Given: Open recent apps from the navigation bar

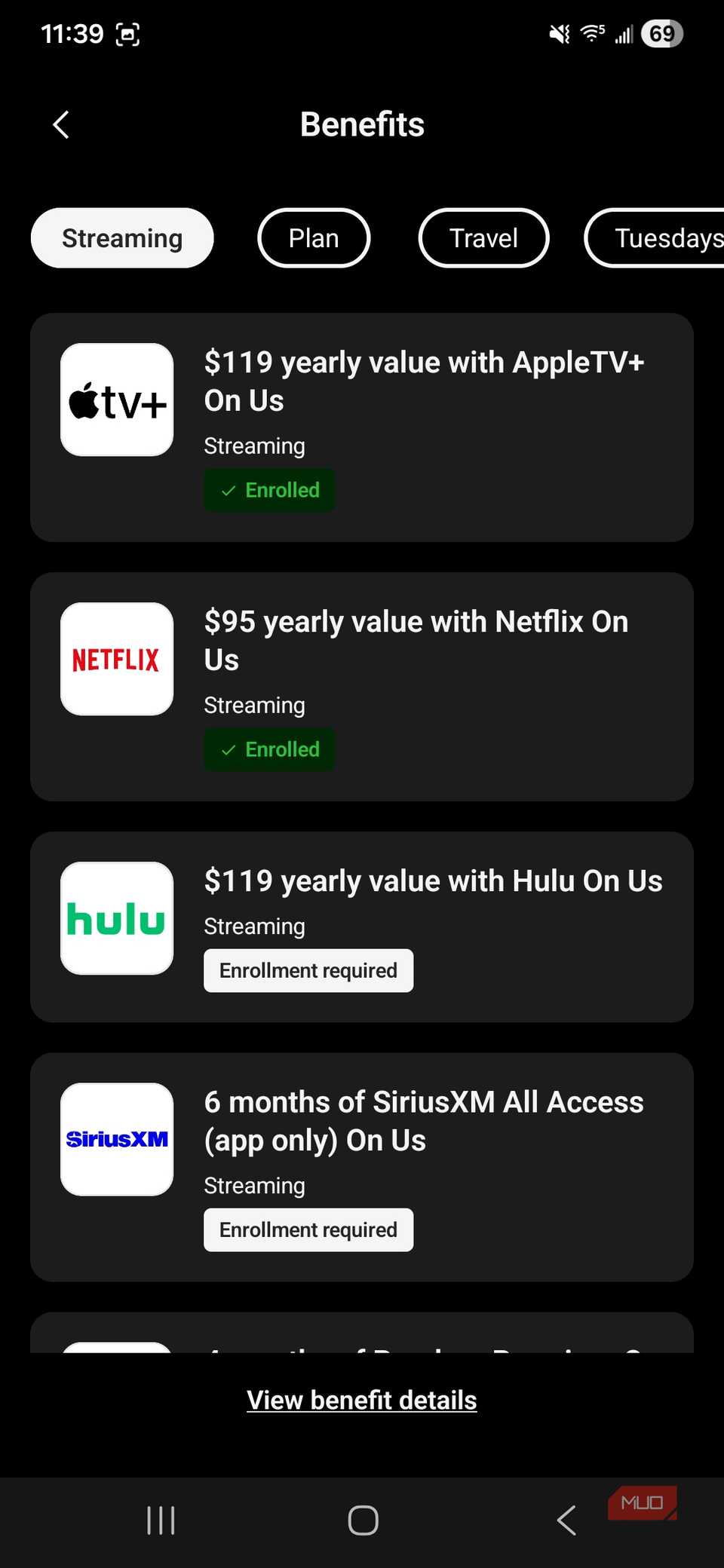Looking at the screenshot, I should (x=161, y=1520).
